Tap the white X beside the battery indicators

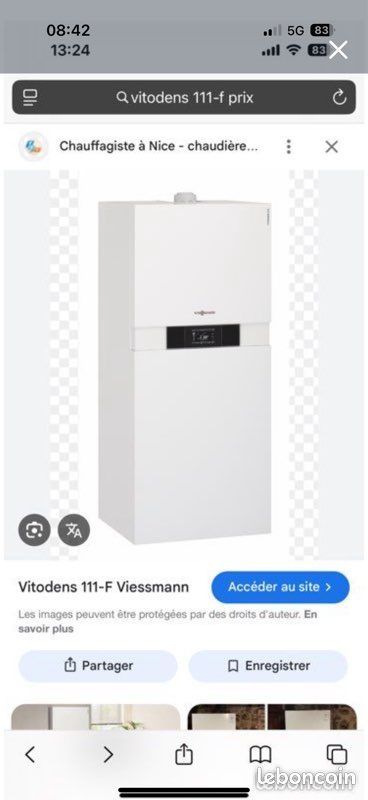[338, 50]
